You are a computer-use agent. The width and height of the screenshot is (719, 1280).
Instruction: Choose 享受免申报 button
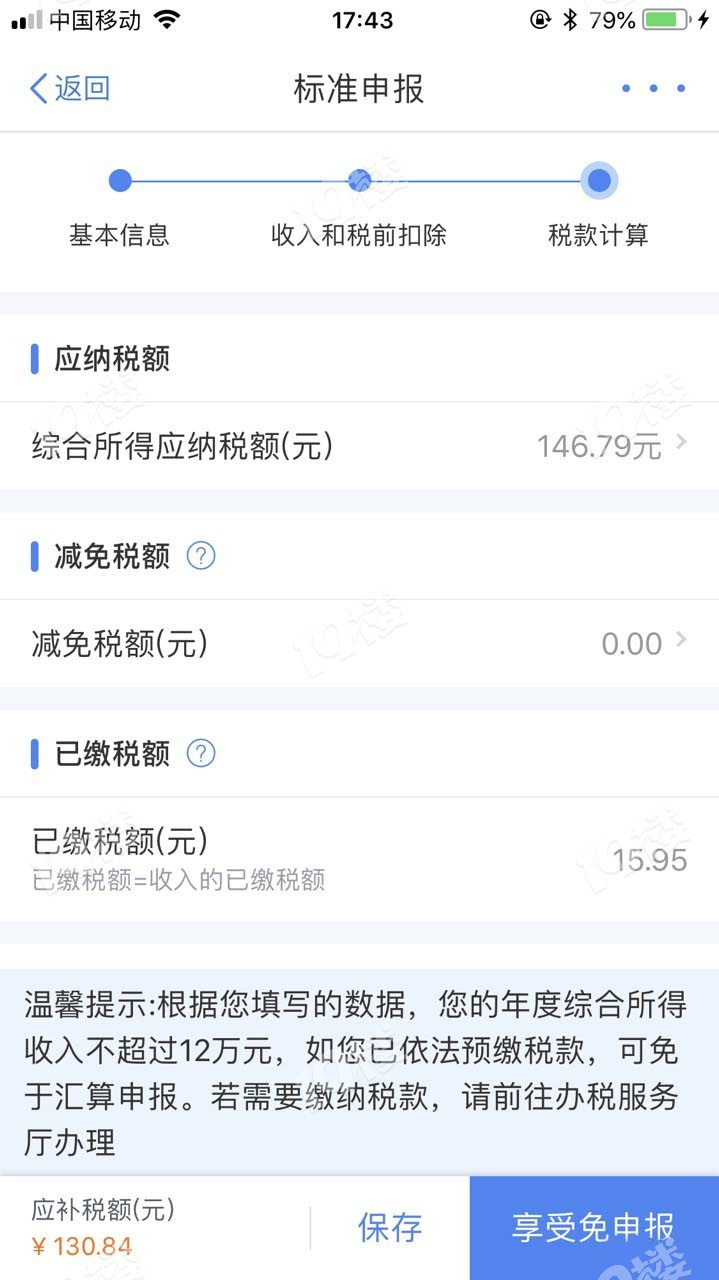[593, 1227]
